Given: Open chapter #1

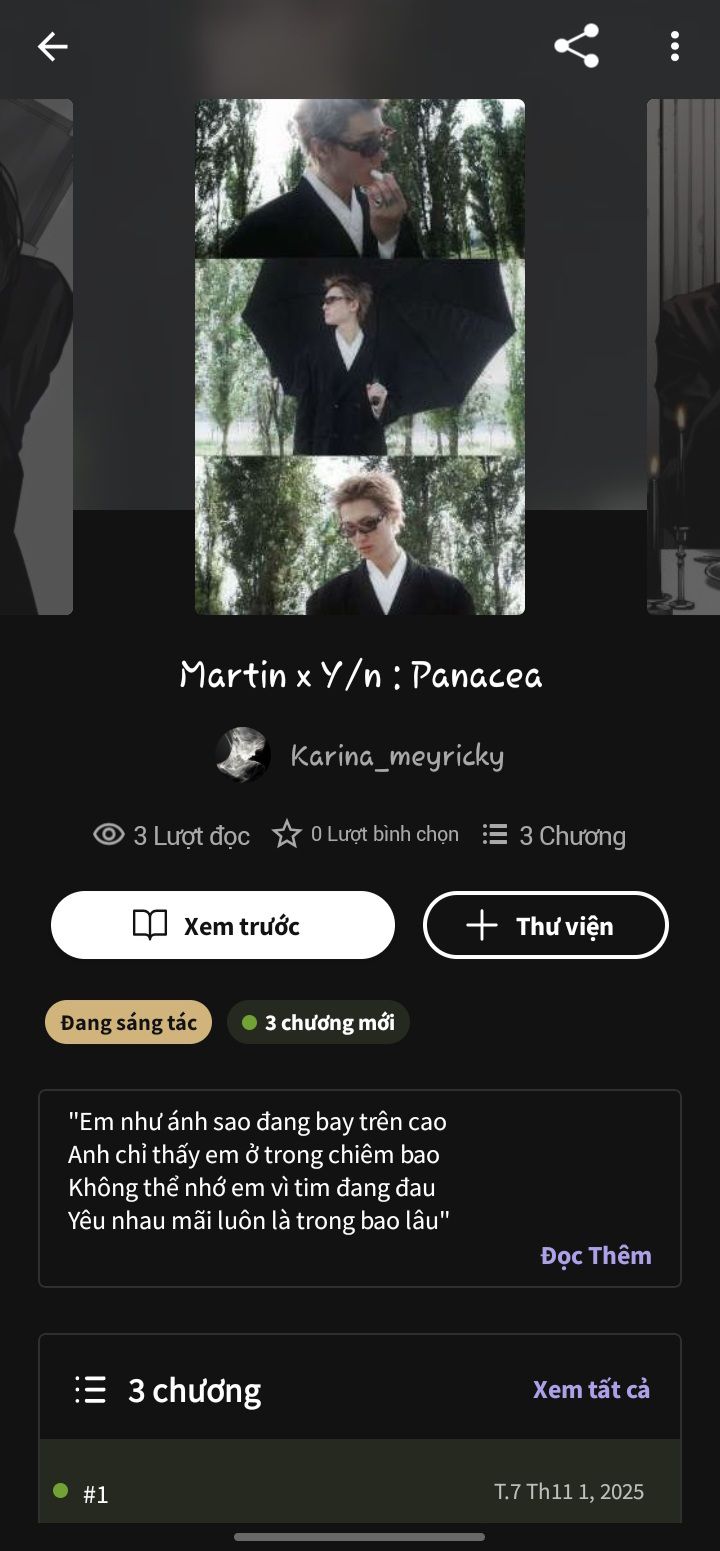Looking at the screenshot, I should tap(360, 1492).
